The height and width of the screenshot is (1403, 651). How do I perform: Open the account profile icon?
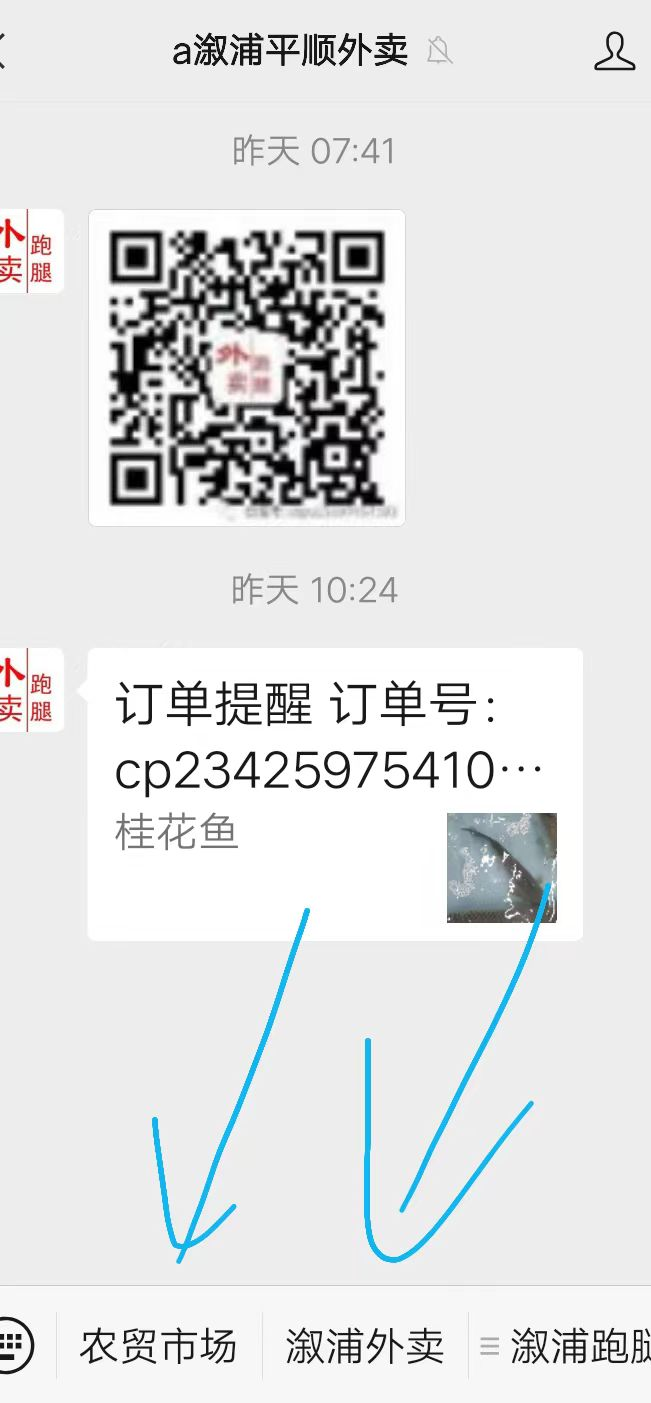614,51
